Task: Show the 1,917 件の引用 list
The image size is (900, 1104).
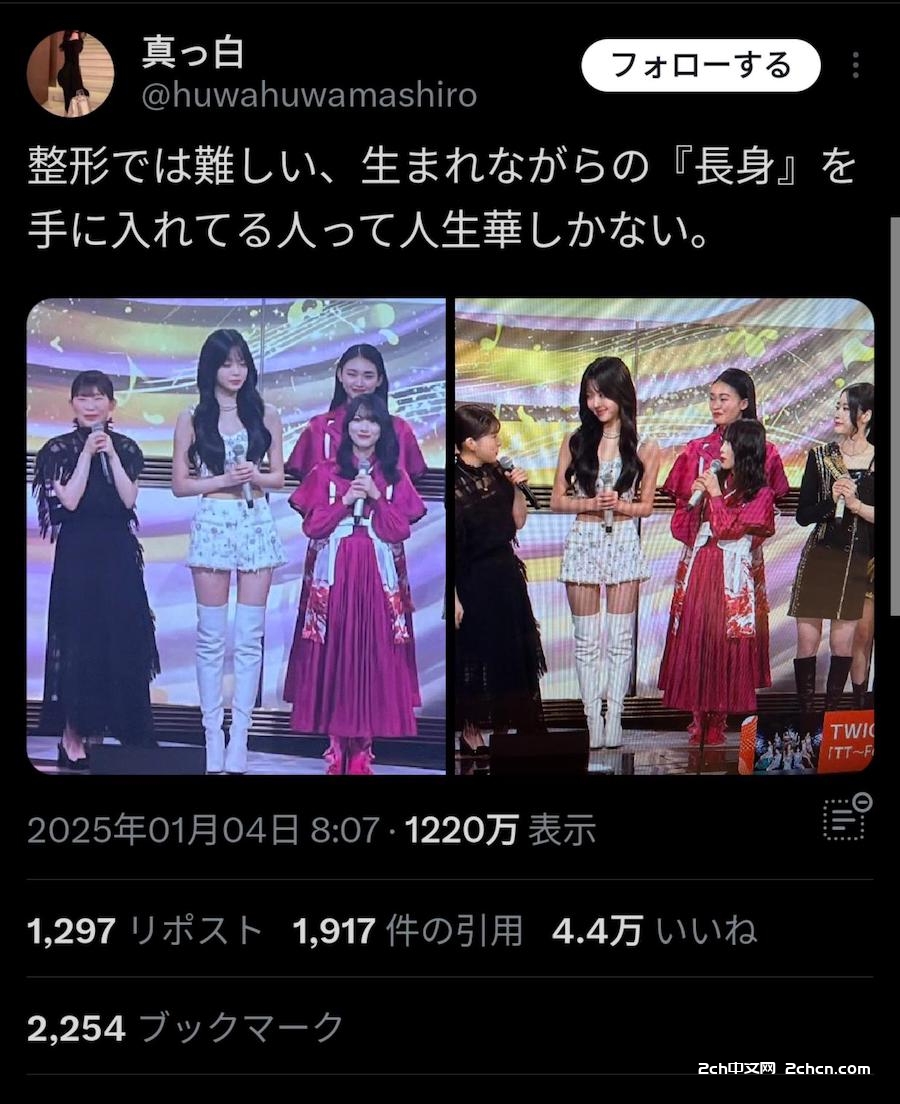Action: (x=408, y=932)
